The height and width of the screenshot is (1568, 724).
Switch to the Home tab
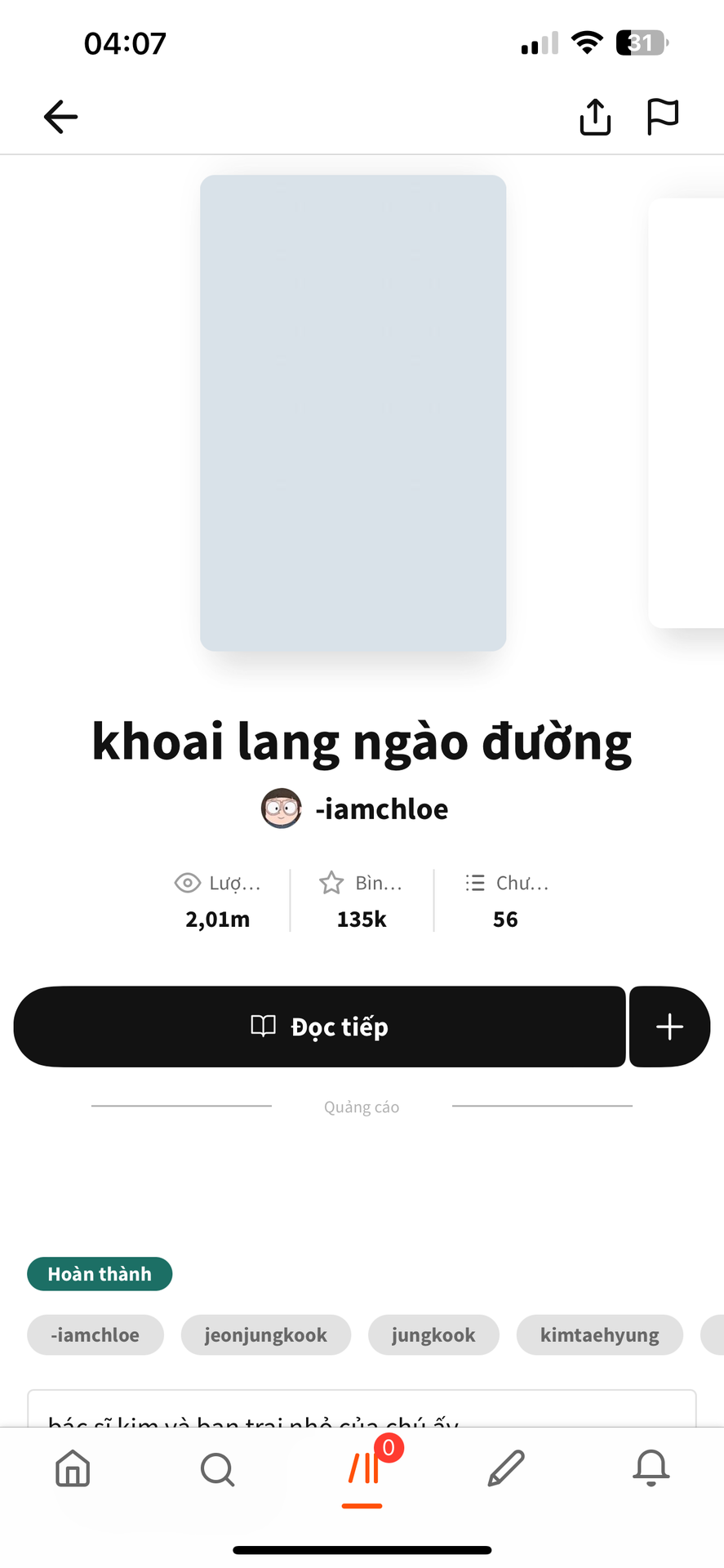[73, 1469]
